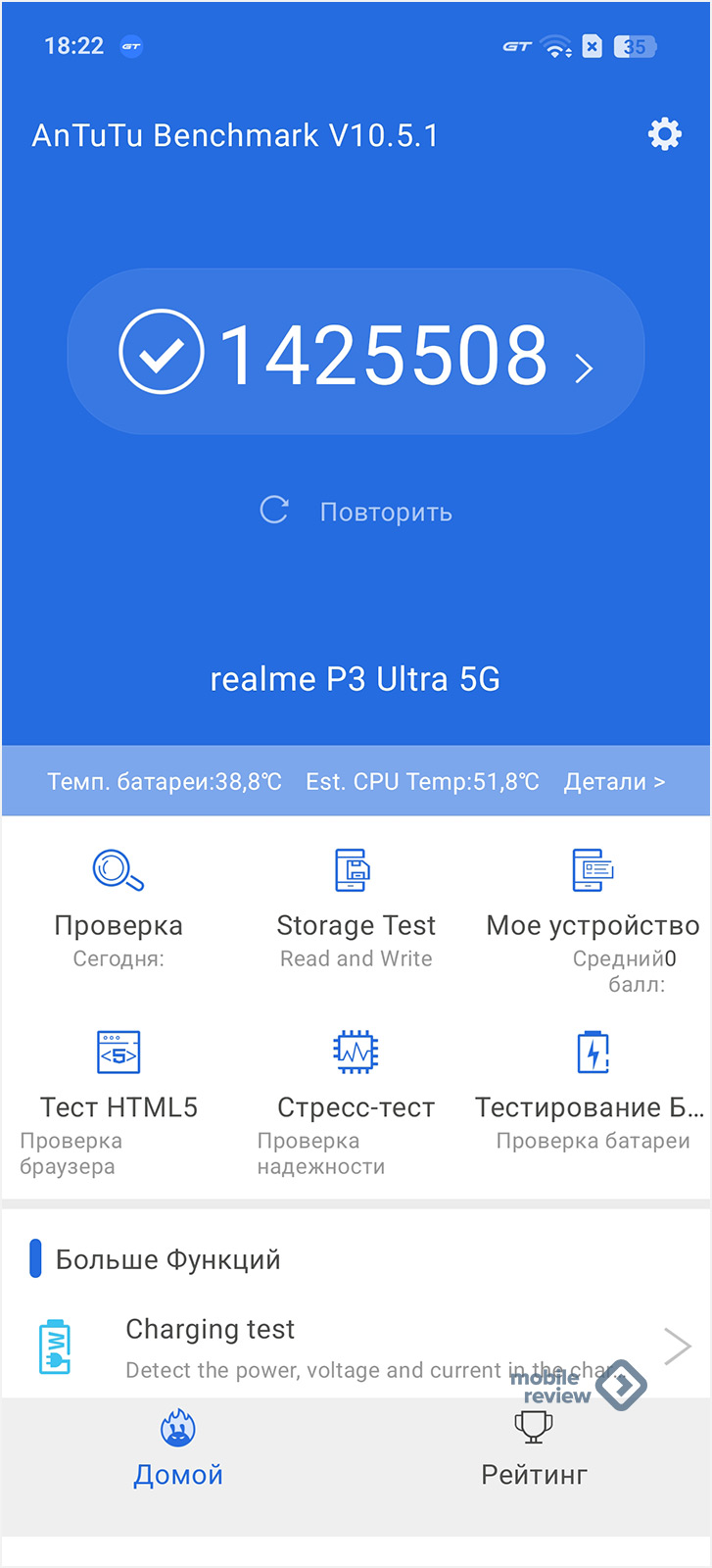Switch to the Рейтинг tab
Screen dimensions: 712x1568
pos(534,1450)
